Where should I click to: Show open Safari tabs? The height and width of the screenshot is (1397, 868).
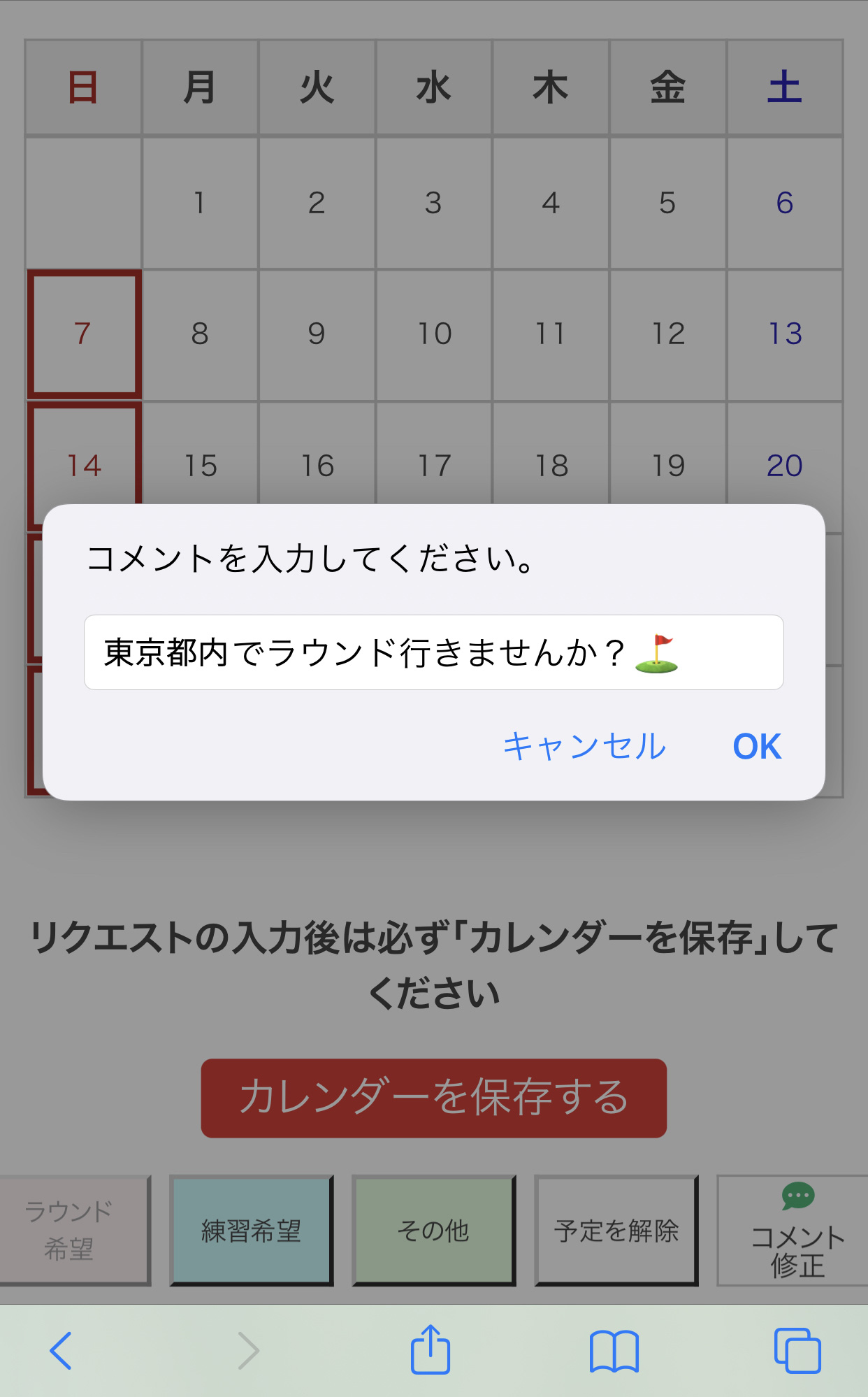coord(797,1350)
